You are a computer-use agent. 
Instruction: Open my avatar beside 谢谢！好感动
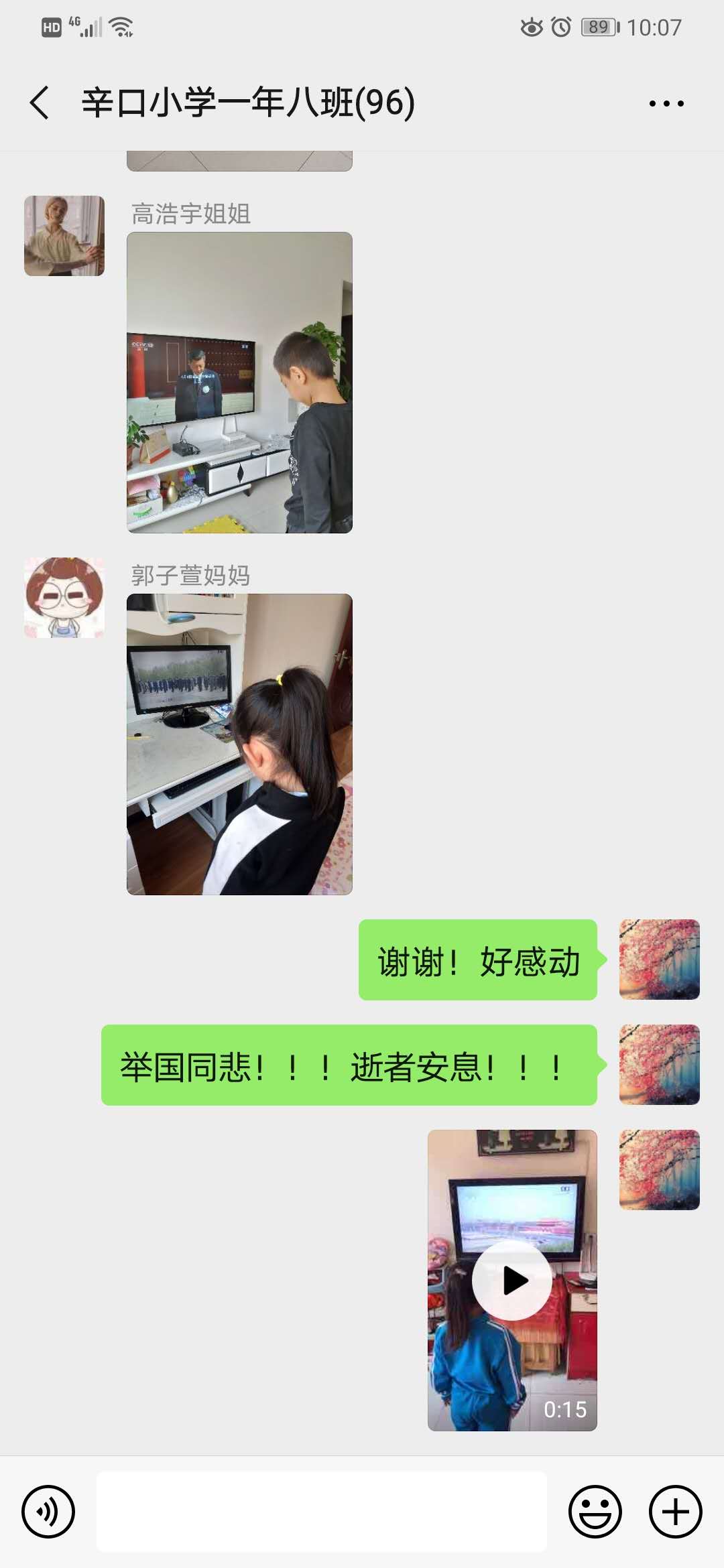pyautogui.click(x=659, y=960)
